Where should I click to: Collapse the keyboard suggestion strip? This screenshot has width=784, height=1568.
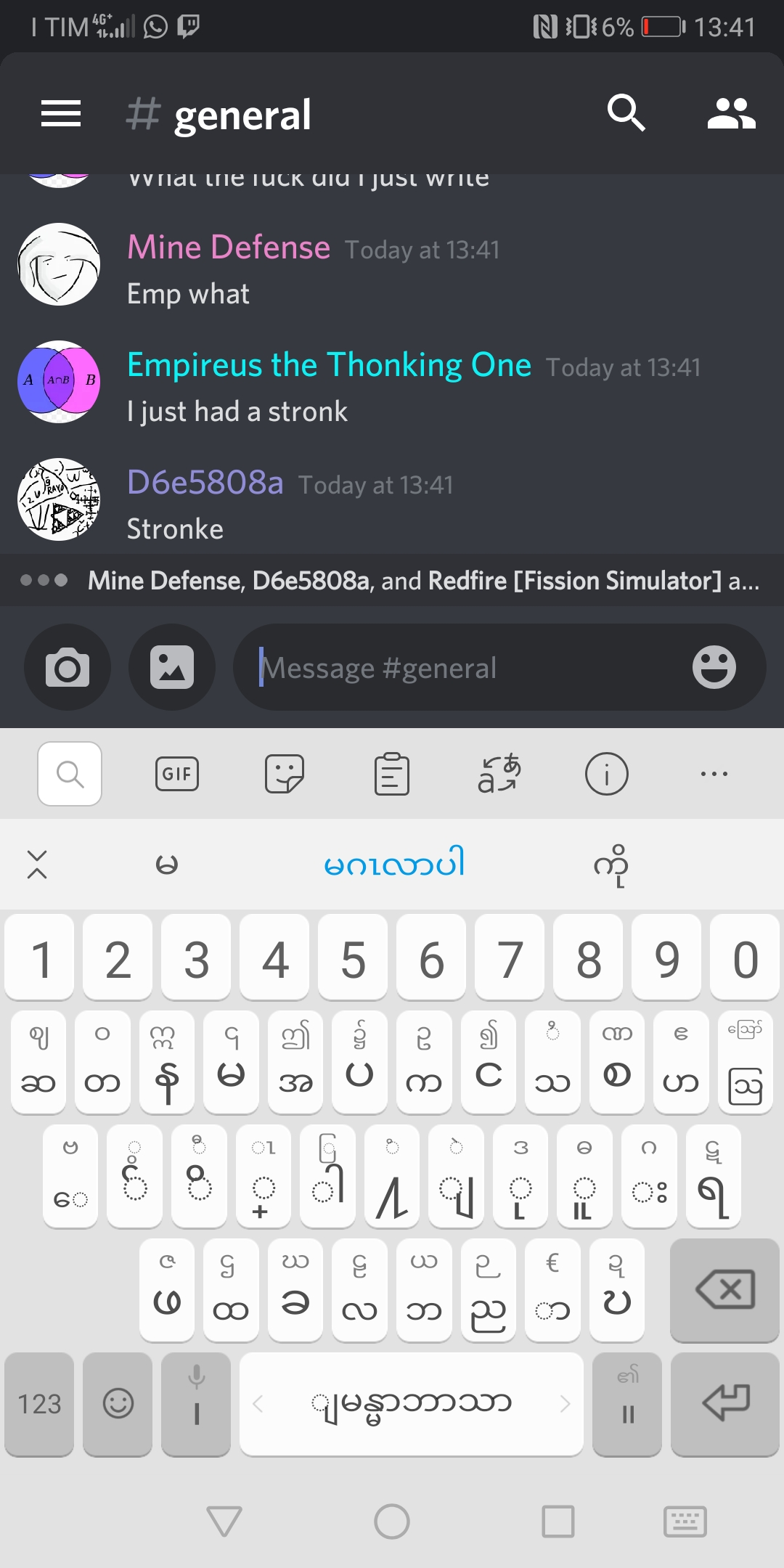pyautogui.click(x=37, y=864)
